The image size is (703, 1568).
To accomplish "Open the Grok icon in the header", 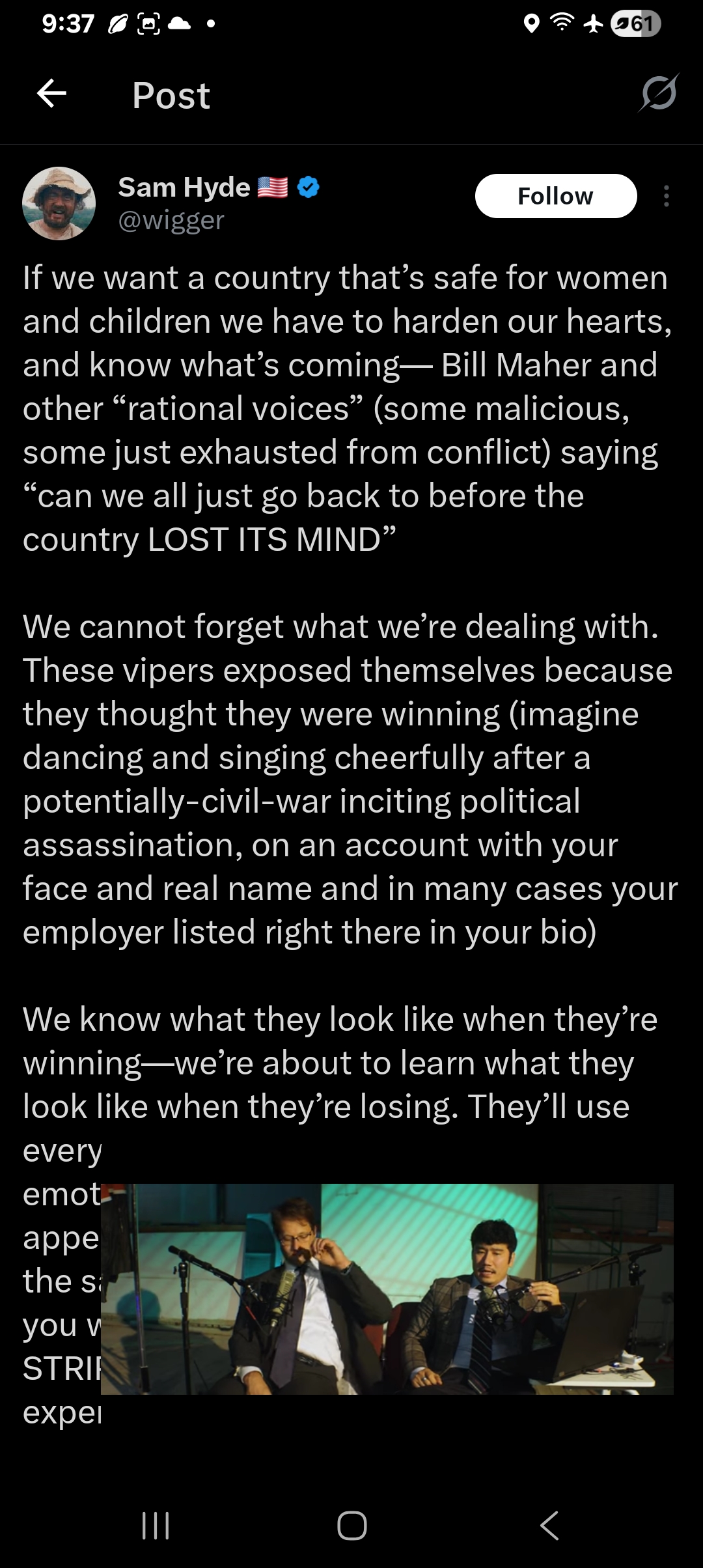I will [658, 94].
